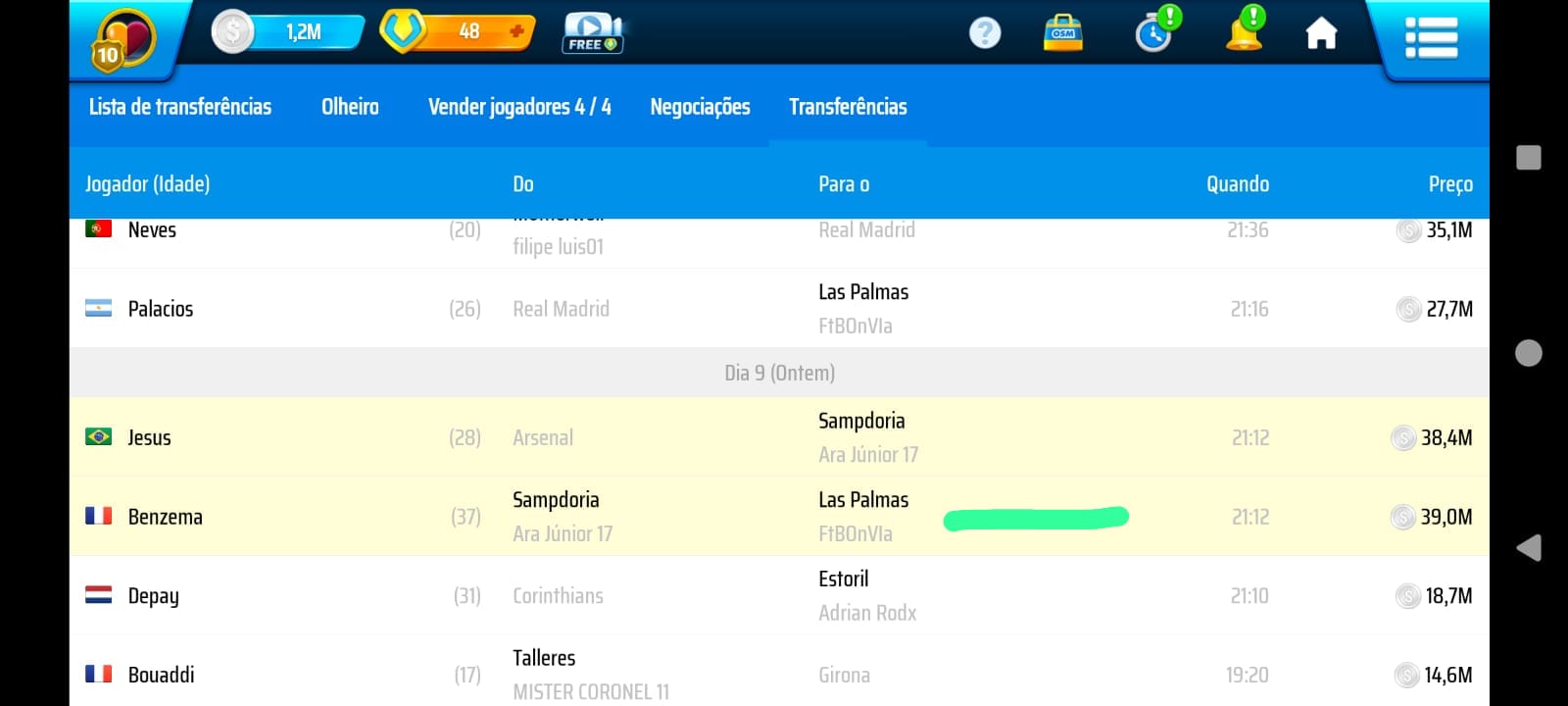Switch to the Olheiro tab
The image size is (1568, 706).
[x=350, y=107]
